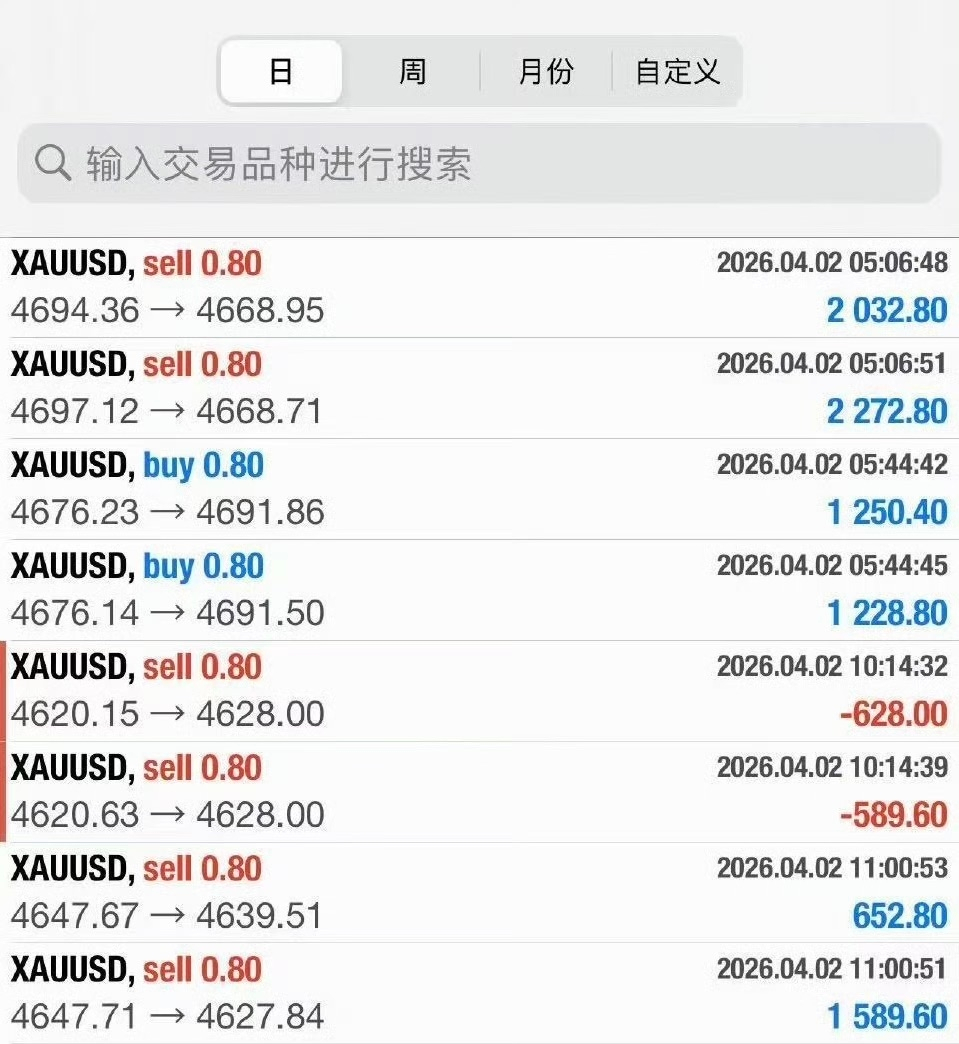Open the sell trade with profit 652.80
959x1044 pixels.
(480, 893)
